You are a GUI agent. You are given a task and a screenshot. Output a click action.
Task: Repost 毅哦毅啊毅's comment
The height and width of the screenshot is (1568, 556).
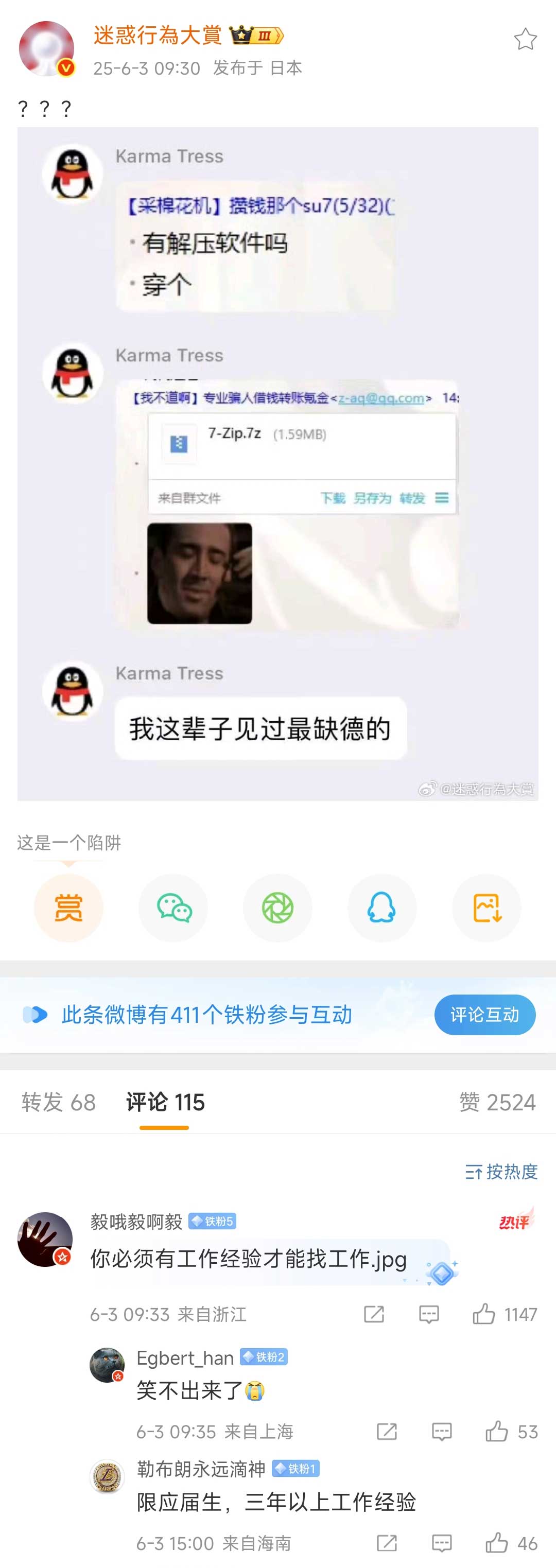[374, 1314]
